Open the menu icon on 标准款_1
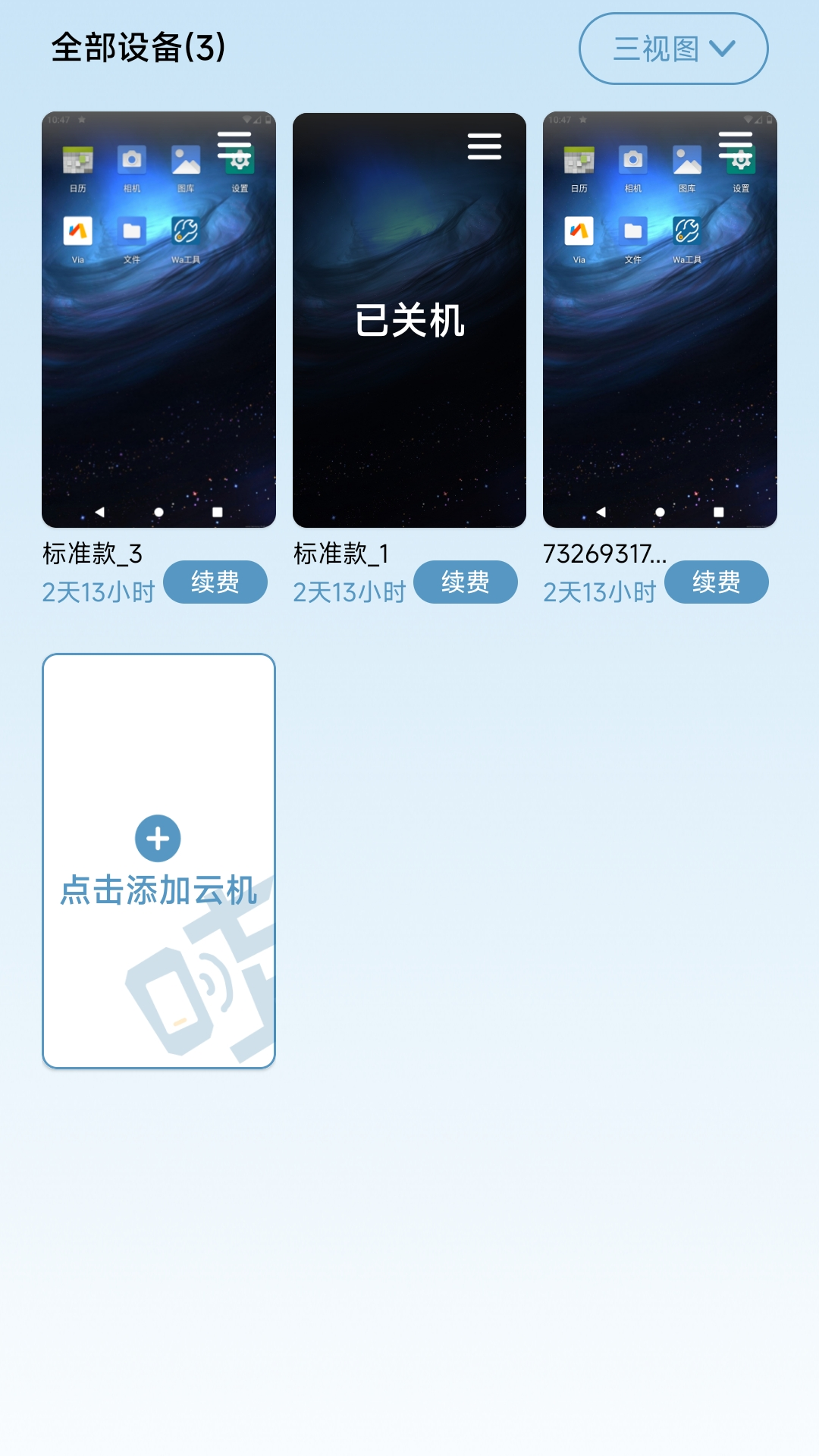This screenshot has height=1456, width=819. 485,146
